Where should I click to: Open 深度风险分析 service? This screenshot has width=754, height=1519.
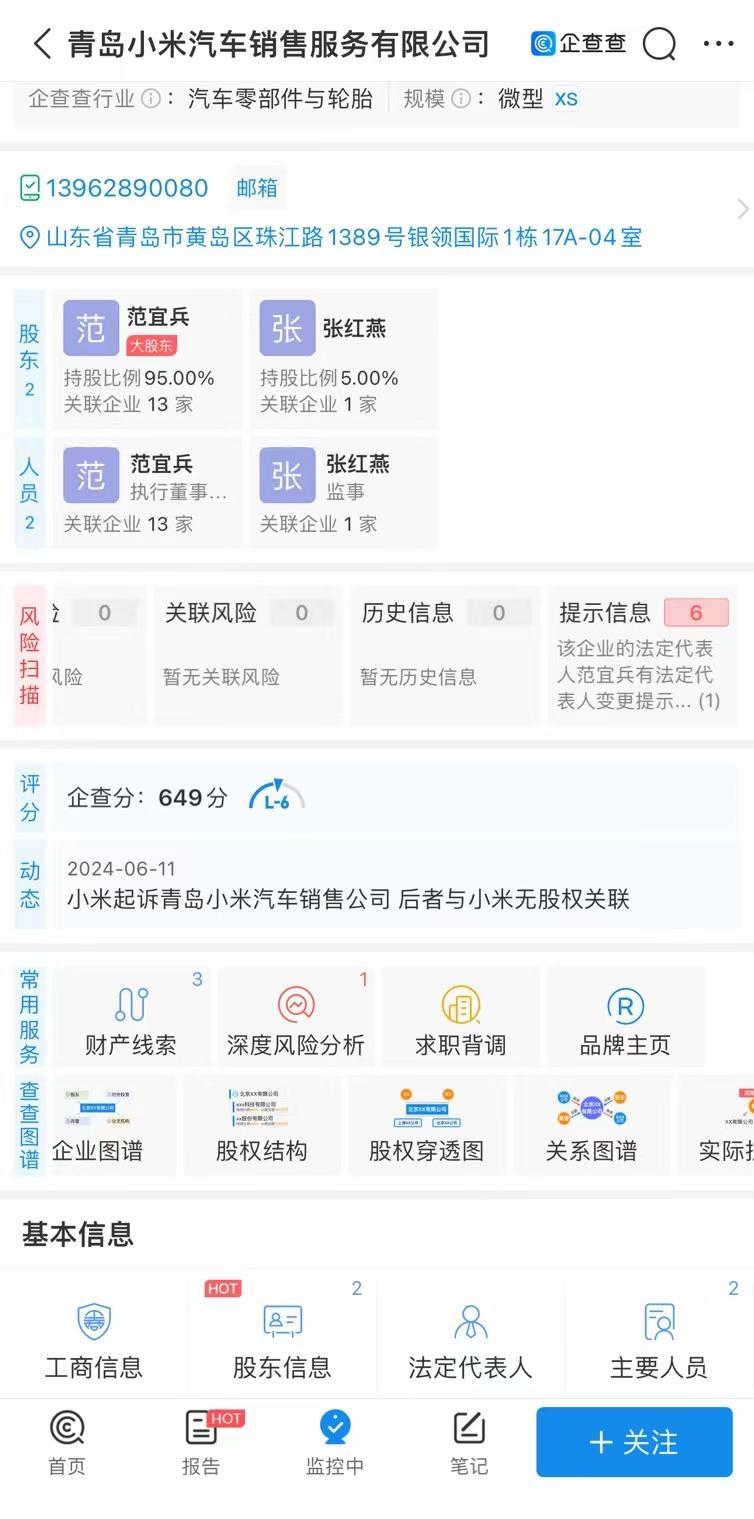click(x=296, y=1018)
